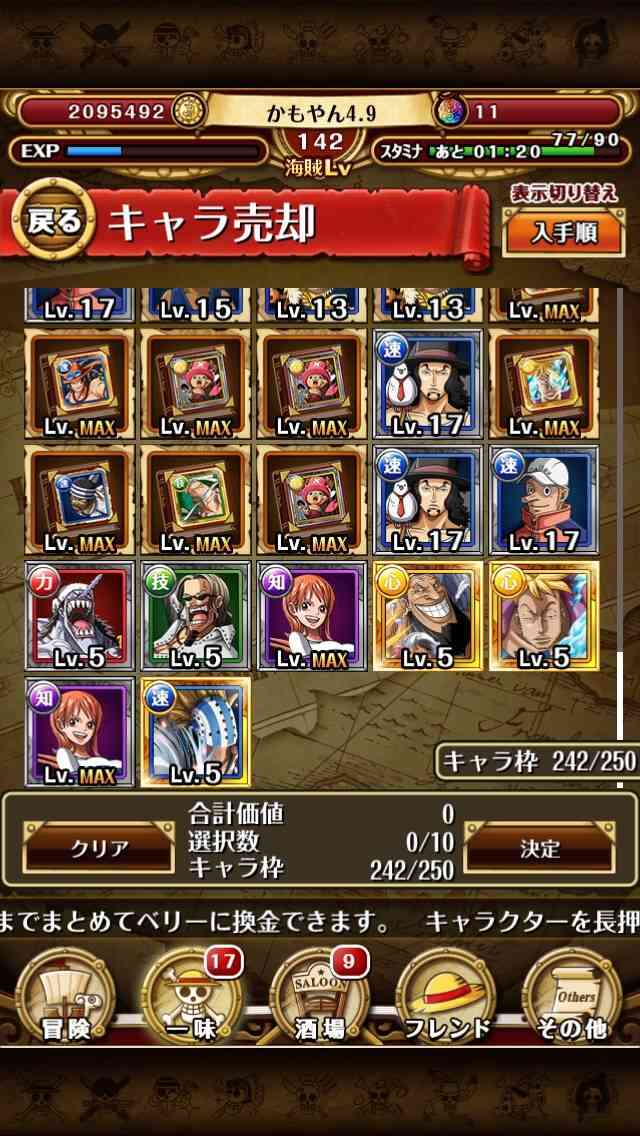Switch sort order with 入手順 button
This screenshot has height=1136, width=640.
click(564, 232)
